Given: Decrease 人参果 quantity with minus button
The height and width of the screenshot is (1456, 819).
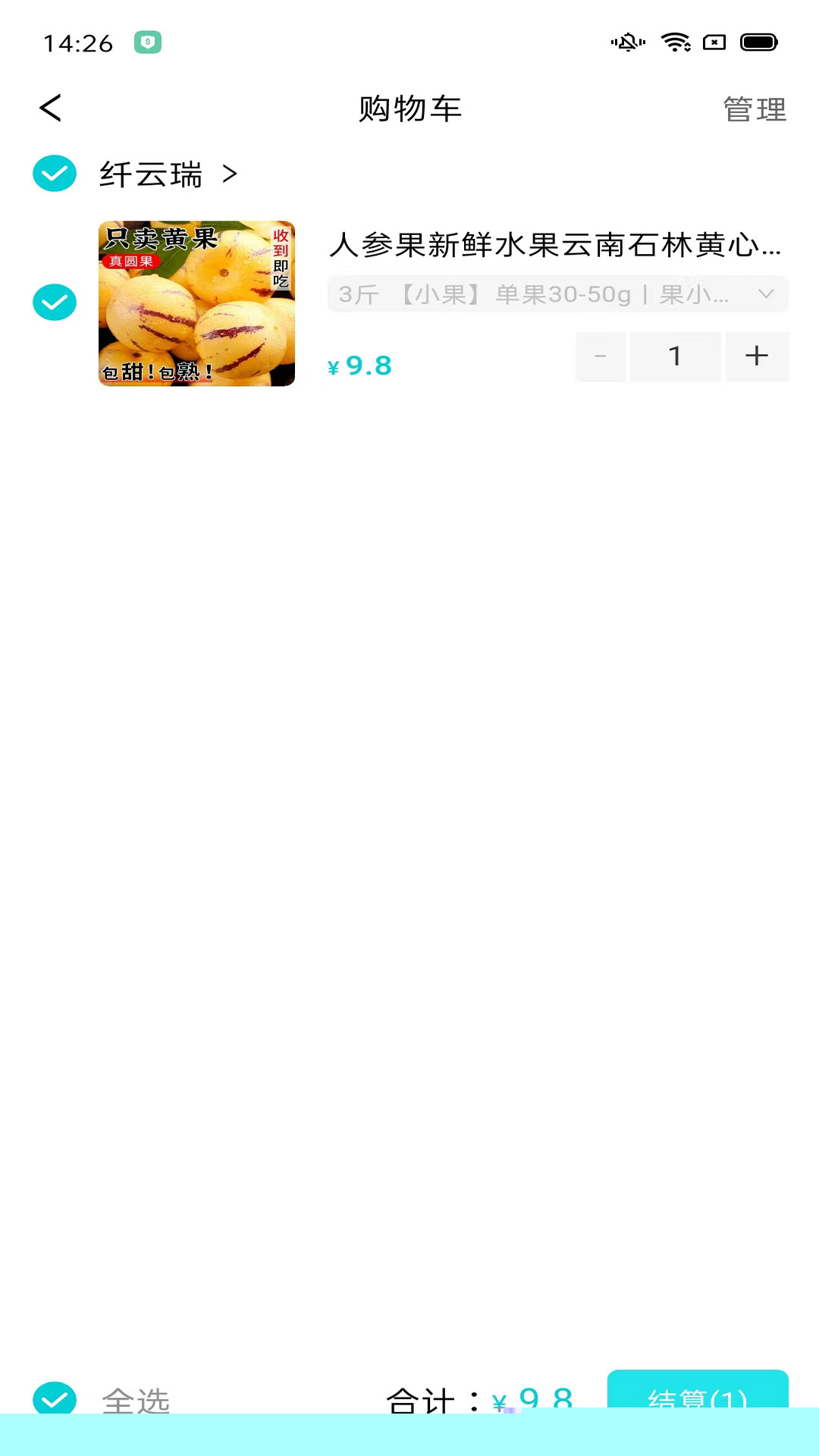Looking at the screenshot, I should (601, 356).
